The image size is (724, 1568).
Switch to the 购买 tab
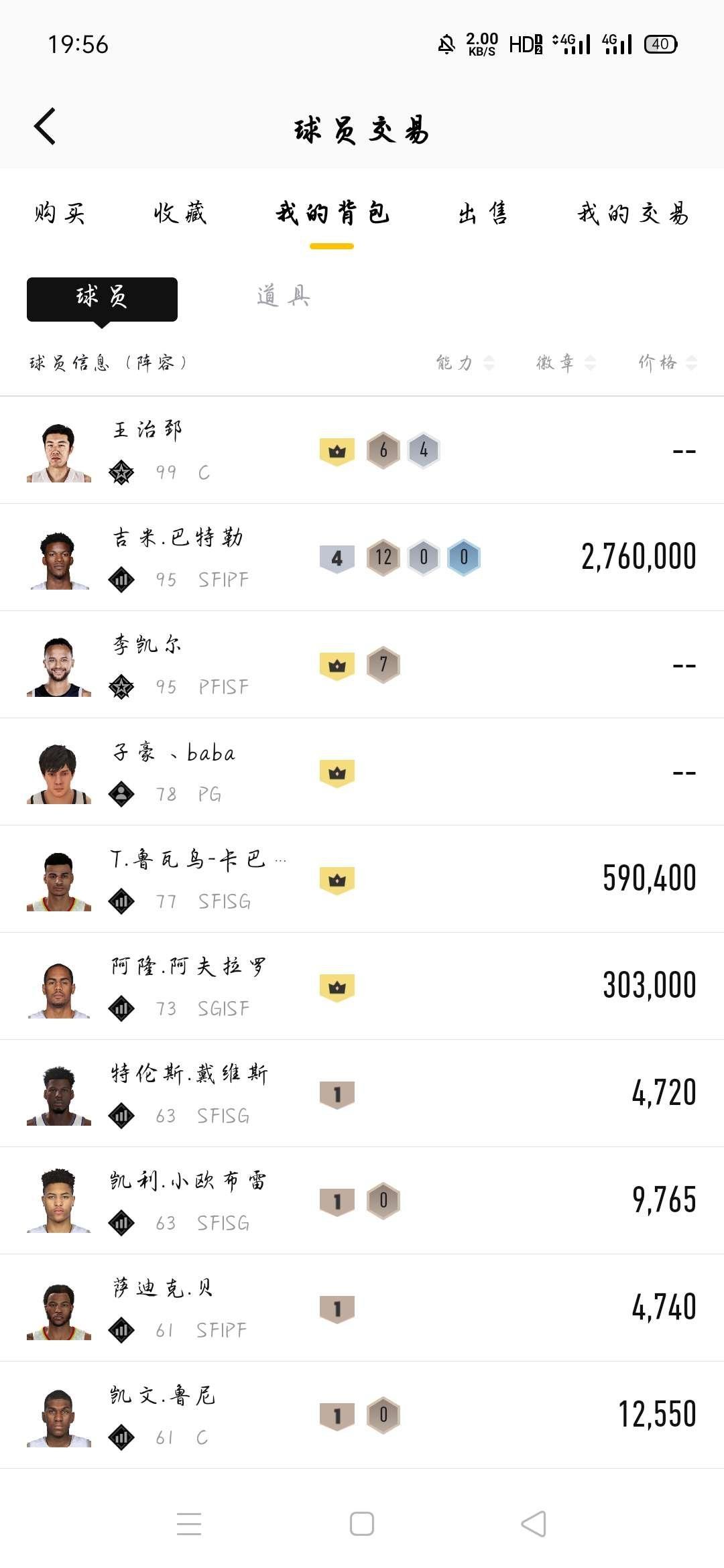(60, 214)
